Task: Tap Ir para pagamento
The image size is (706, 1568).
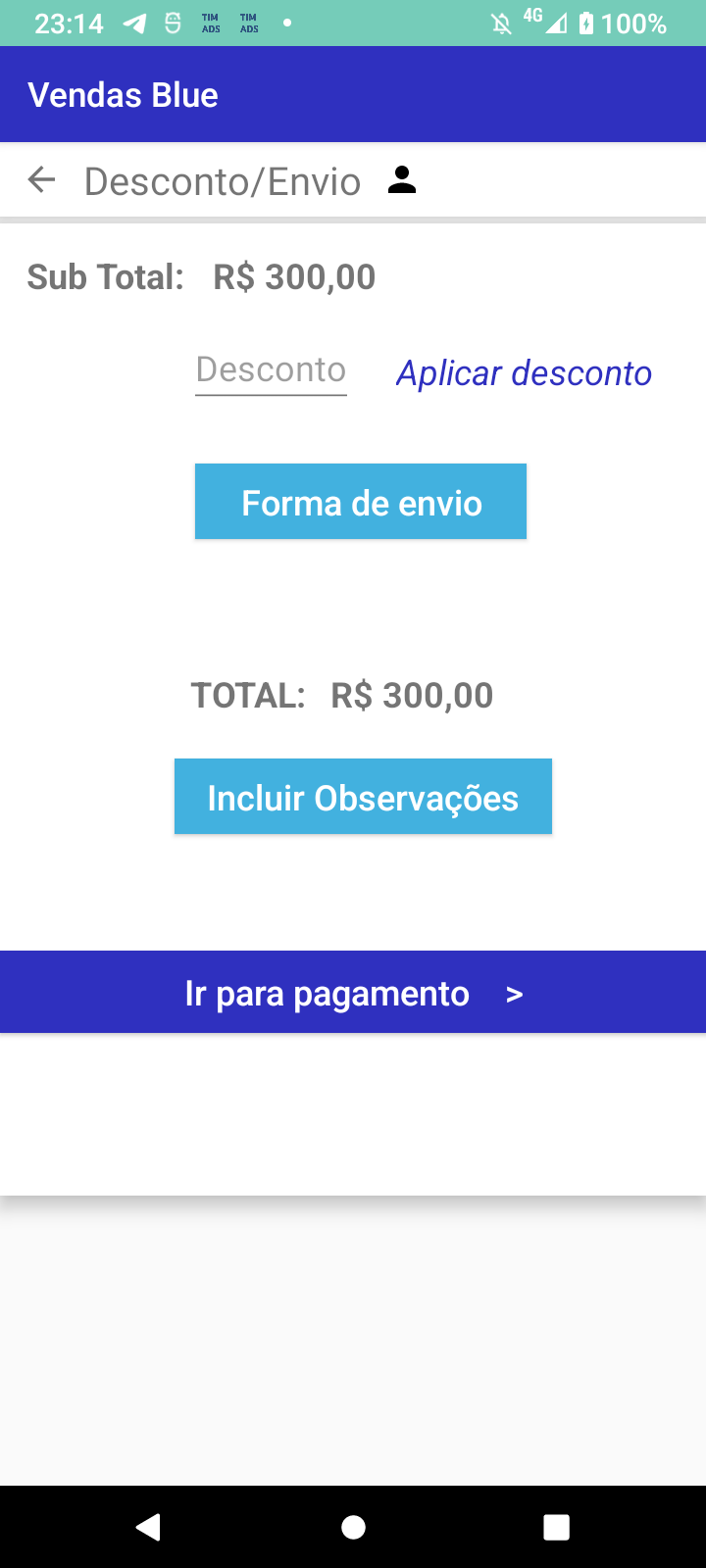Action: pos(328,992)
